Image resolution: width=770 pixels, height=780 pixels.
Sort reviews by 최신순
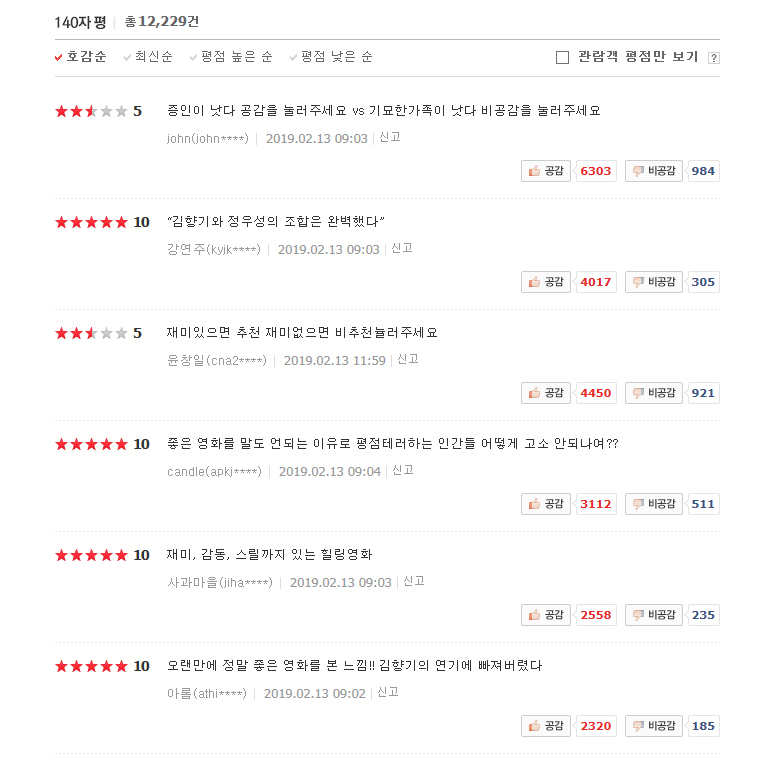point(148,57)
